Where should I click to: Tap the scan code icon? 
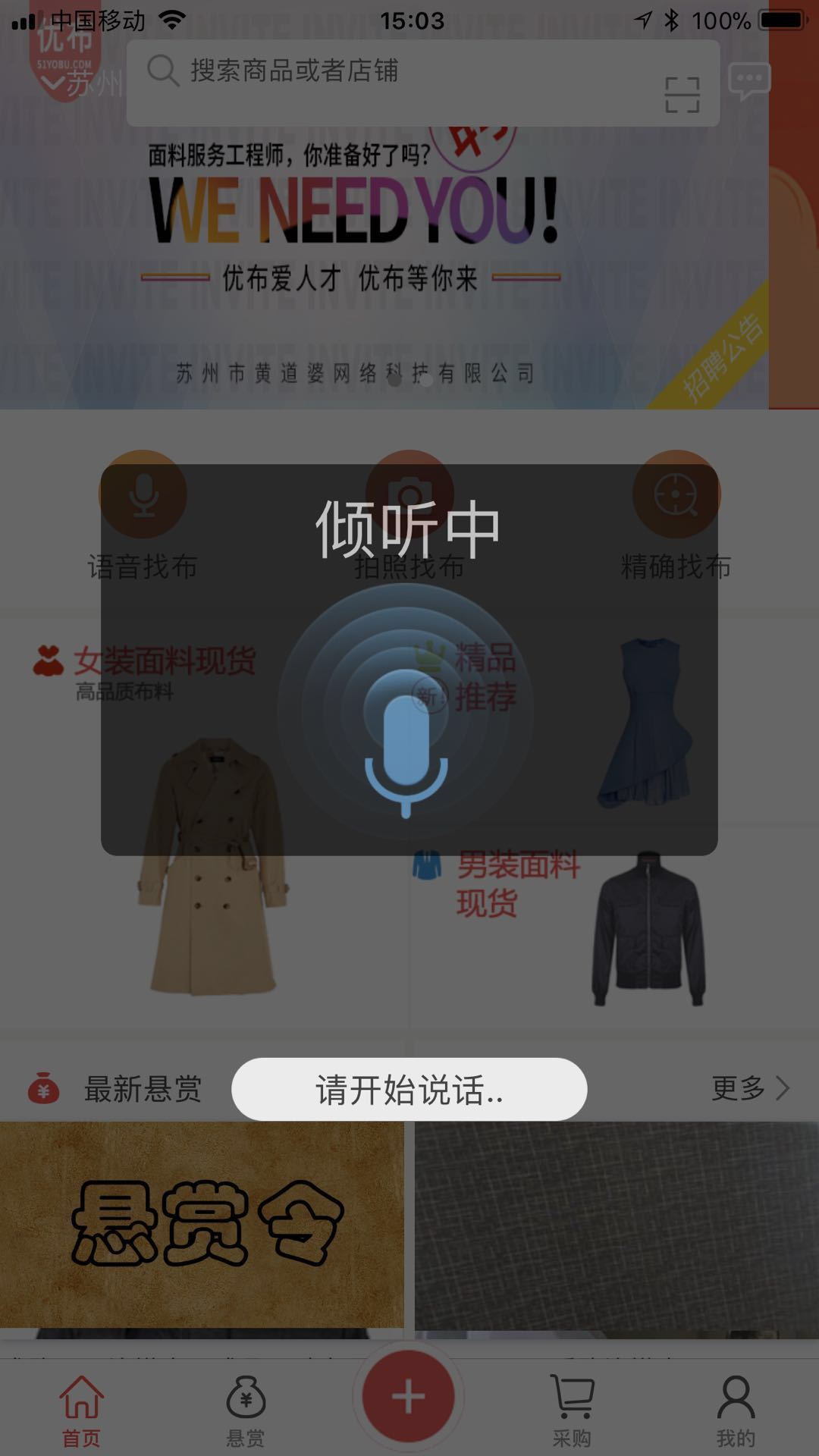point(682,95)
